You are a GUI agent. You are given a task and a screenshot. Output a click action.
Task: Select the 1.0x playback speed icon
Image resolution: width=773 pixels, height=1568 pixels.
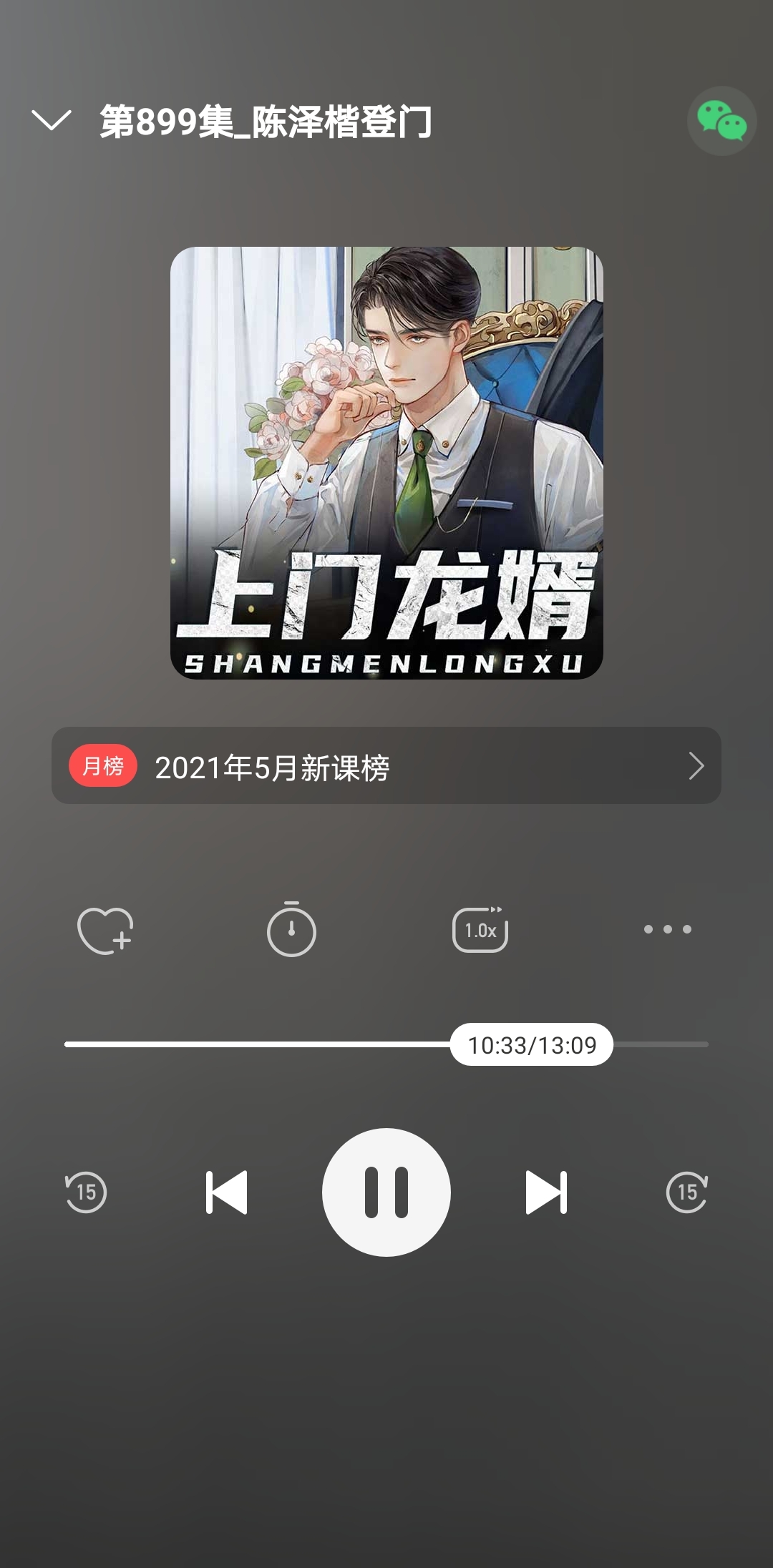(480, 929)
